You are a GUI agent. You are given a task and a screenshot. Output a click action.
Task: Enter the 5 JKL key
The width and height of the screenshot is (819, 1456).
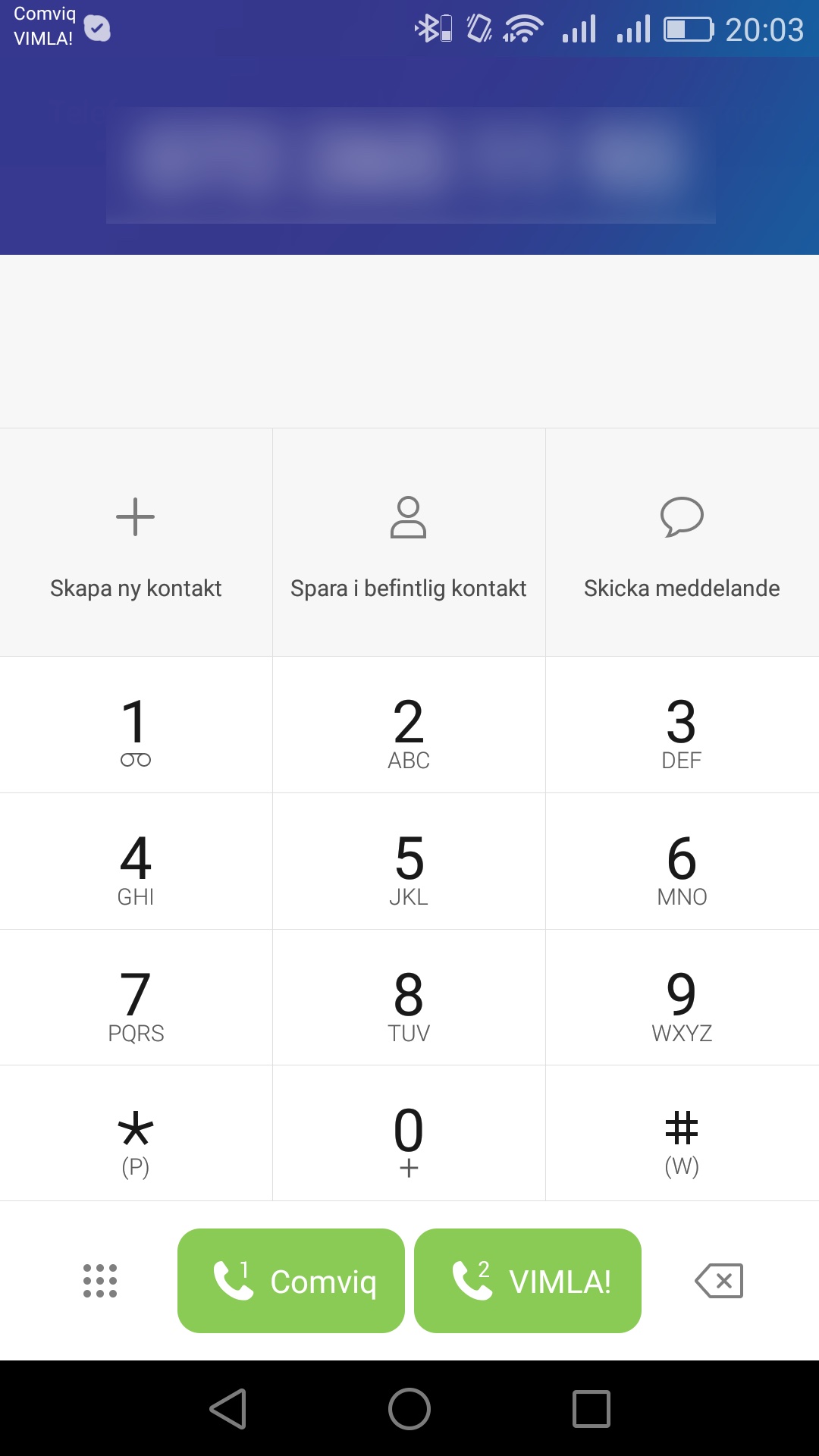pyautogui.click(x=409, y=862)
